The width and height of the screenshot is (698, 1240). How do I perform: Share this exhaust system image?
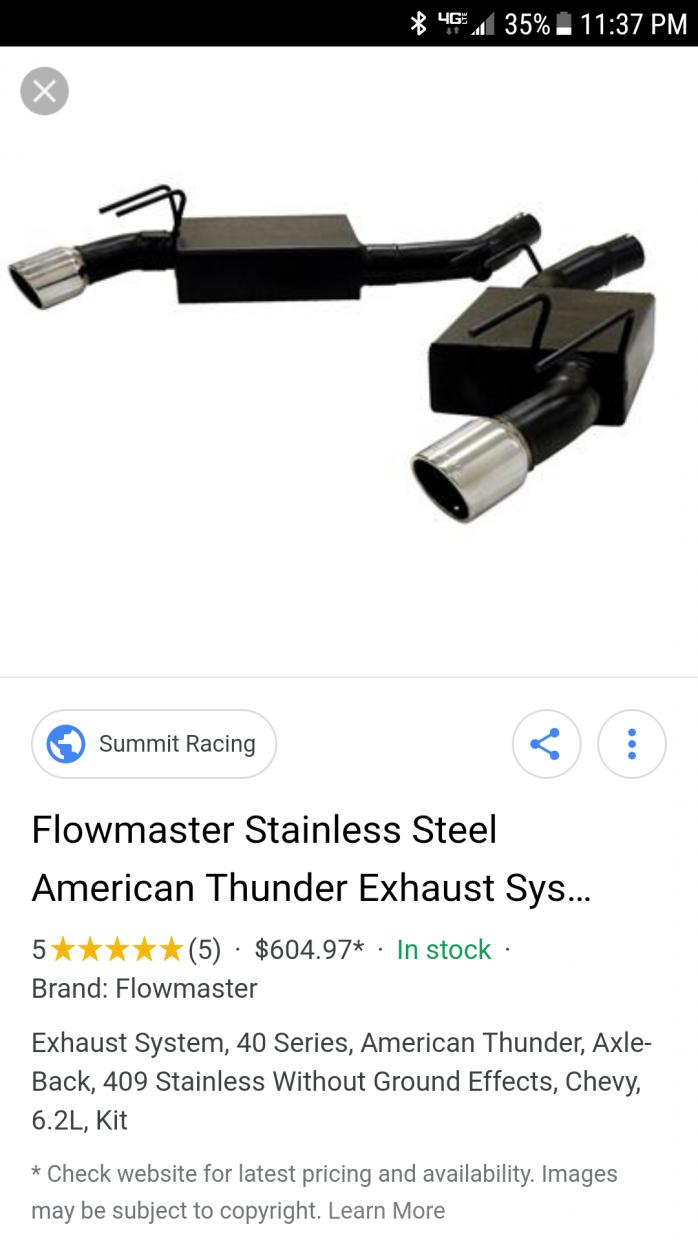coord(546,744)
